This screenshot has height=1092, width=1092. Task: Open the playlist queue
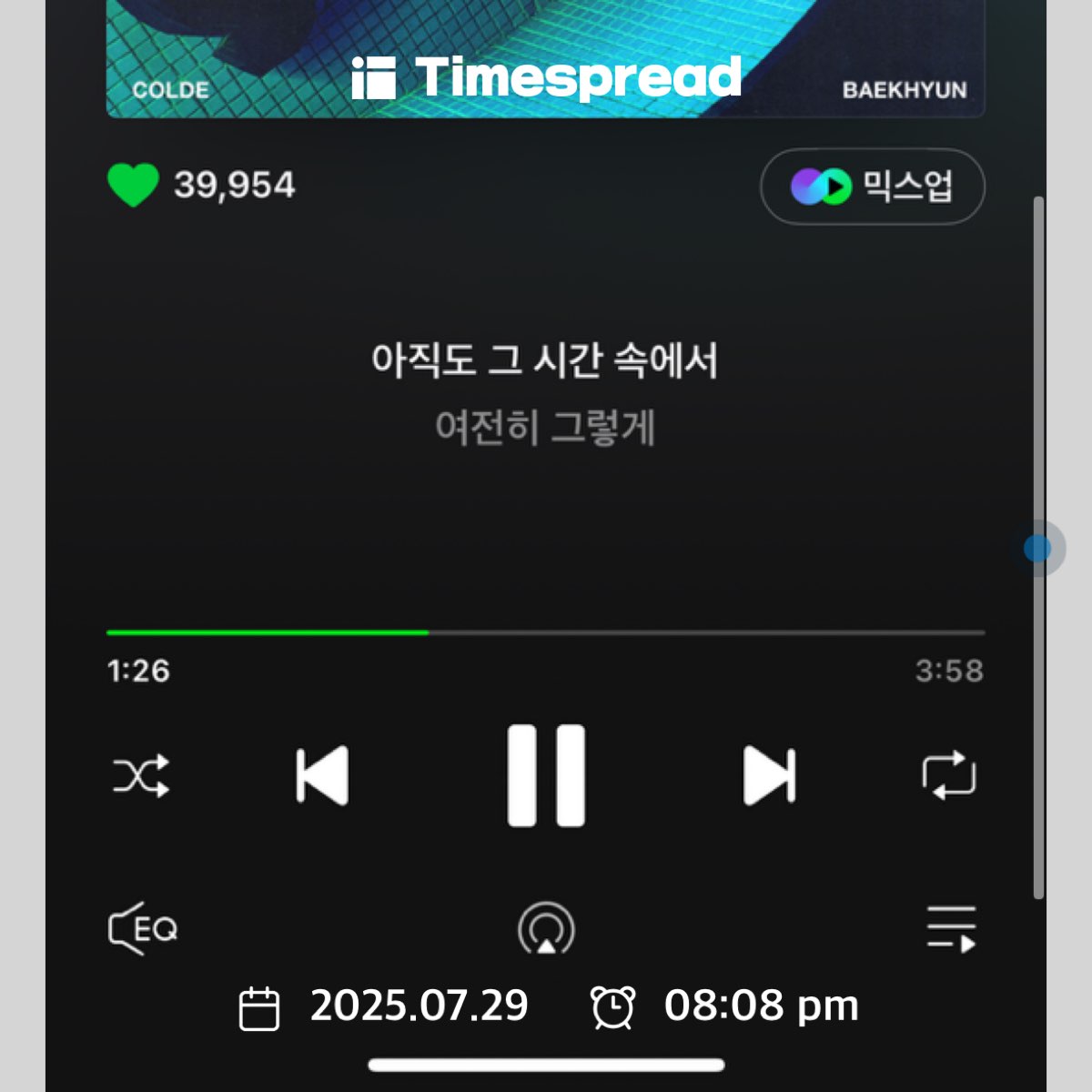(951, 928)
